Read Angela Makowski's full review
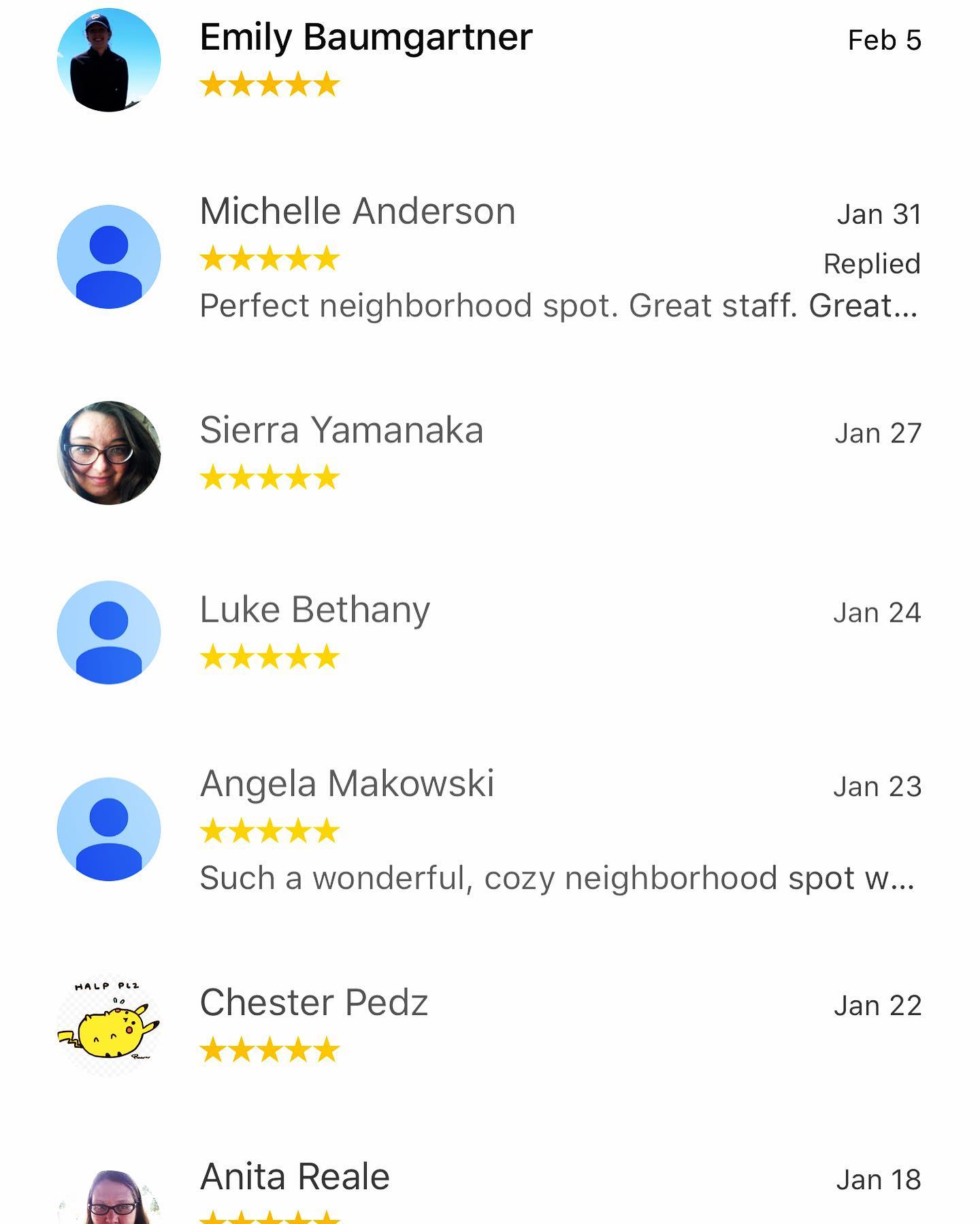The height and width of the screenshot is (1224, 980). coord(557,878)
